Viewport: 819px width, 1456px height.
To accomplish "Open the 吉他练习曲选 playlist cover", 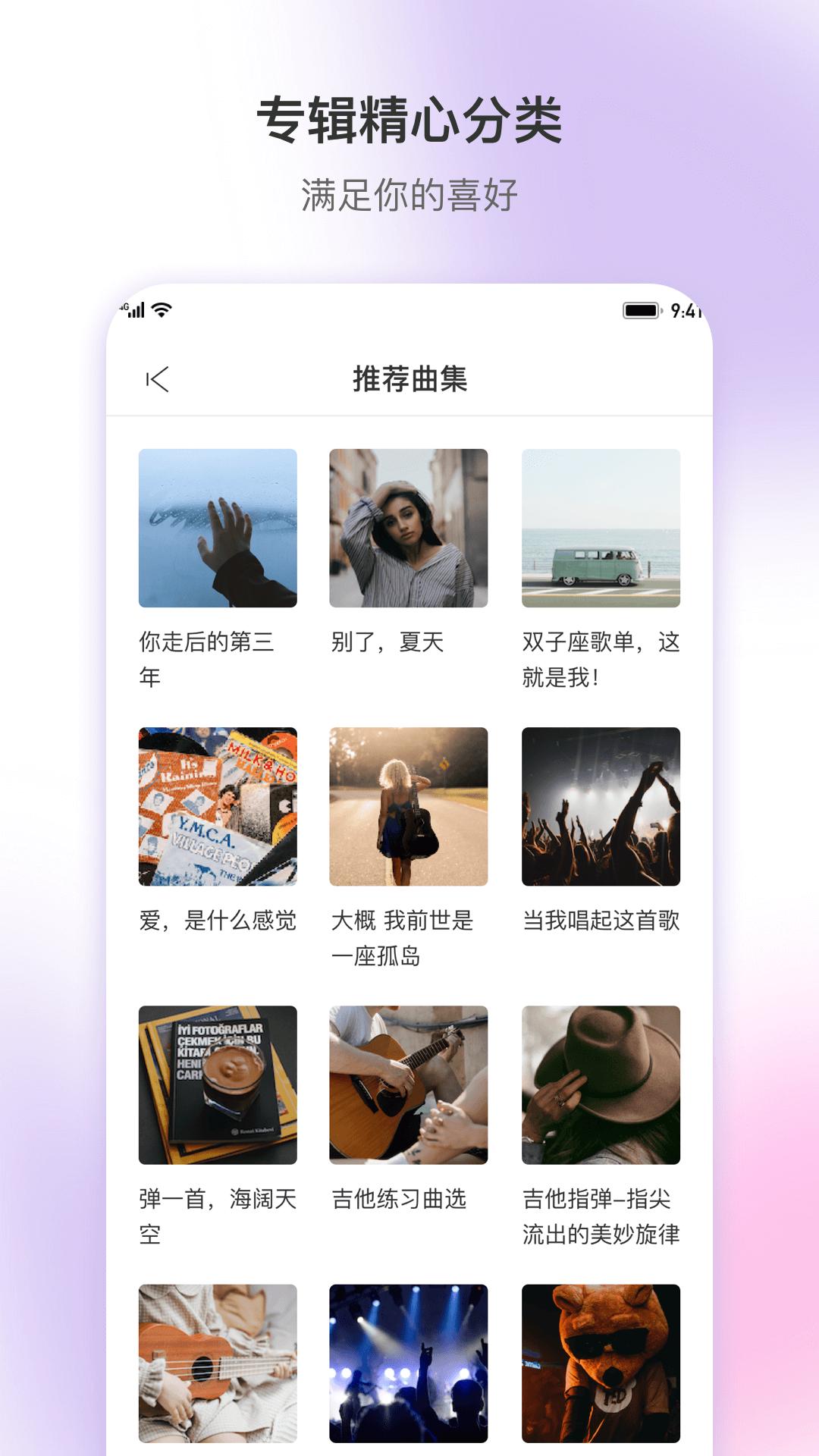I will point(409,1086).
